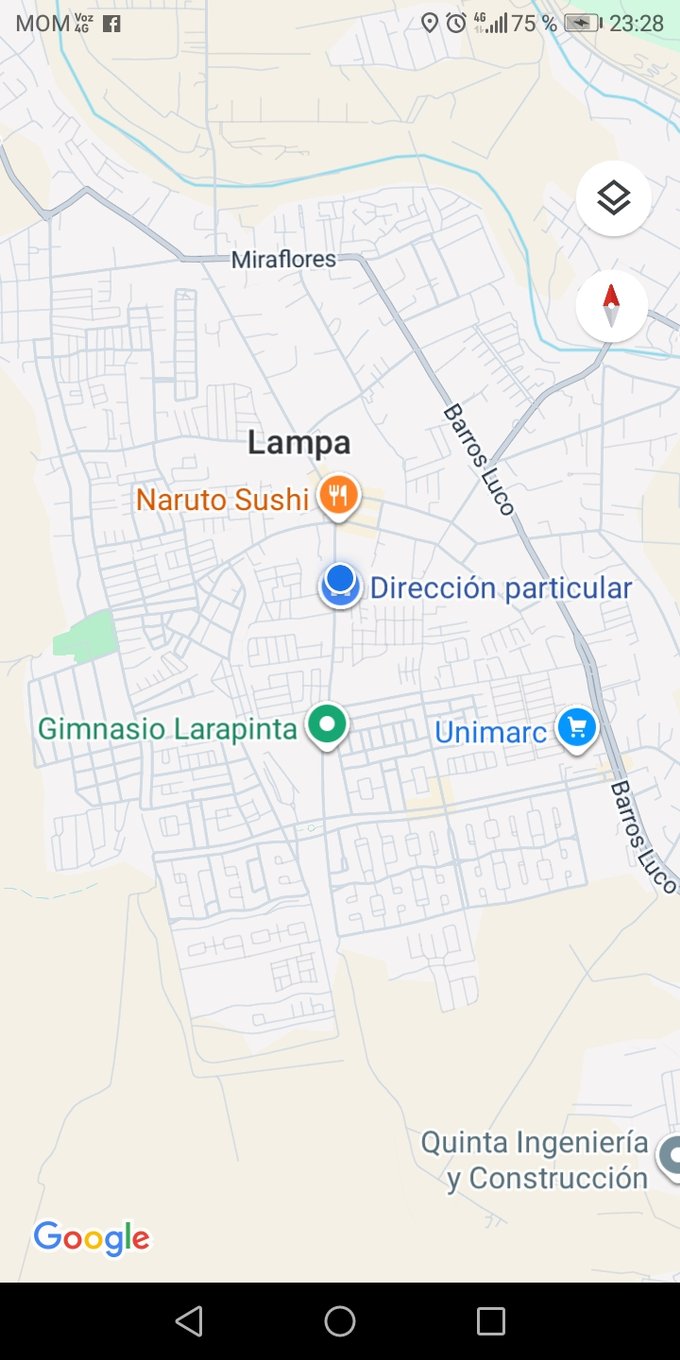The image size is (680, 1360).
Task: Go back with the system back button
Action: 189,1321
